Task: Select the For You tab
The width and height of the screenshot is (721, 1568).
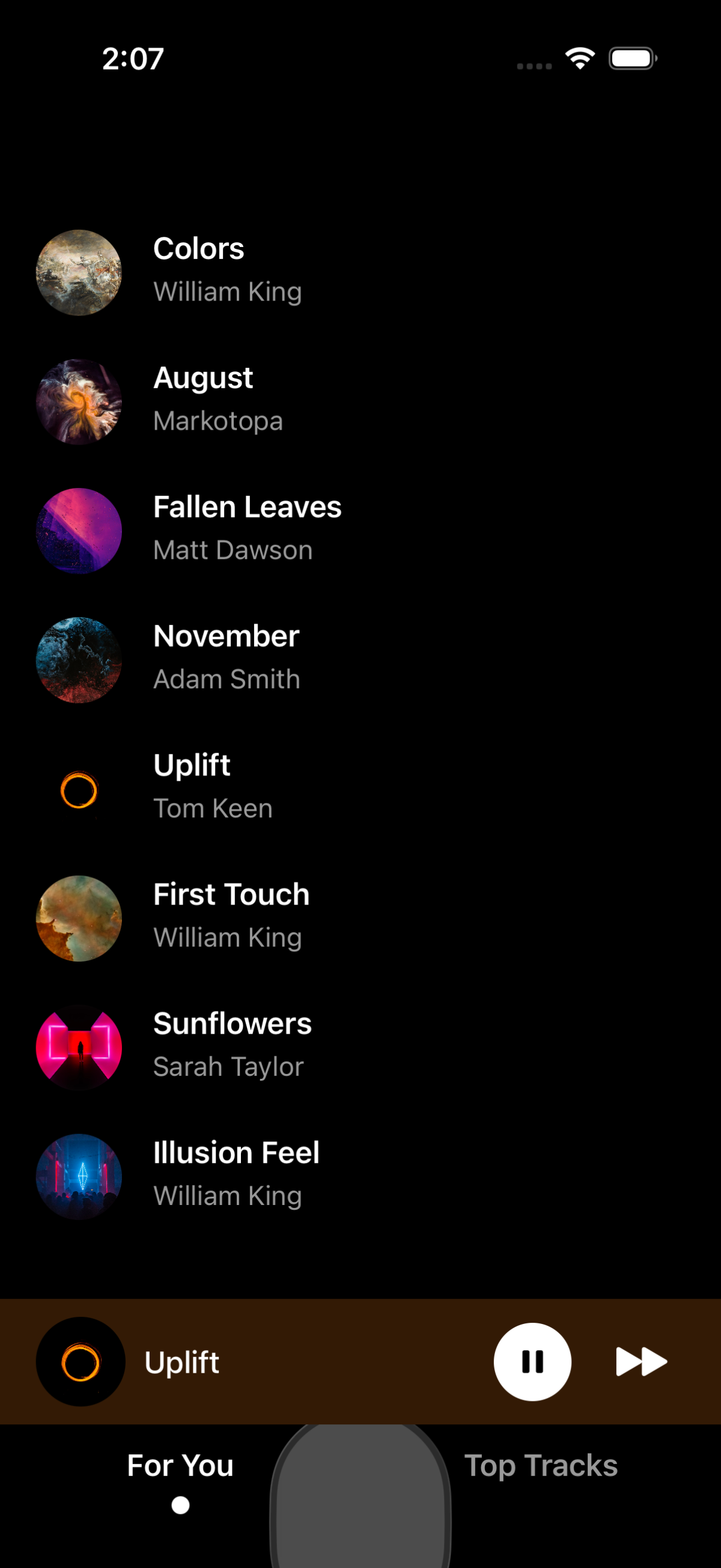Action: [x=180, y=1466]
